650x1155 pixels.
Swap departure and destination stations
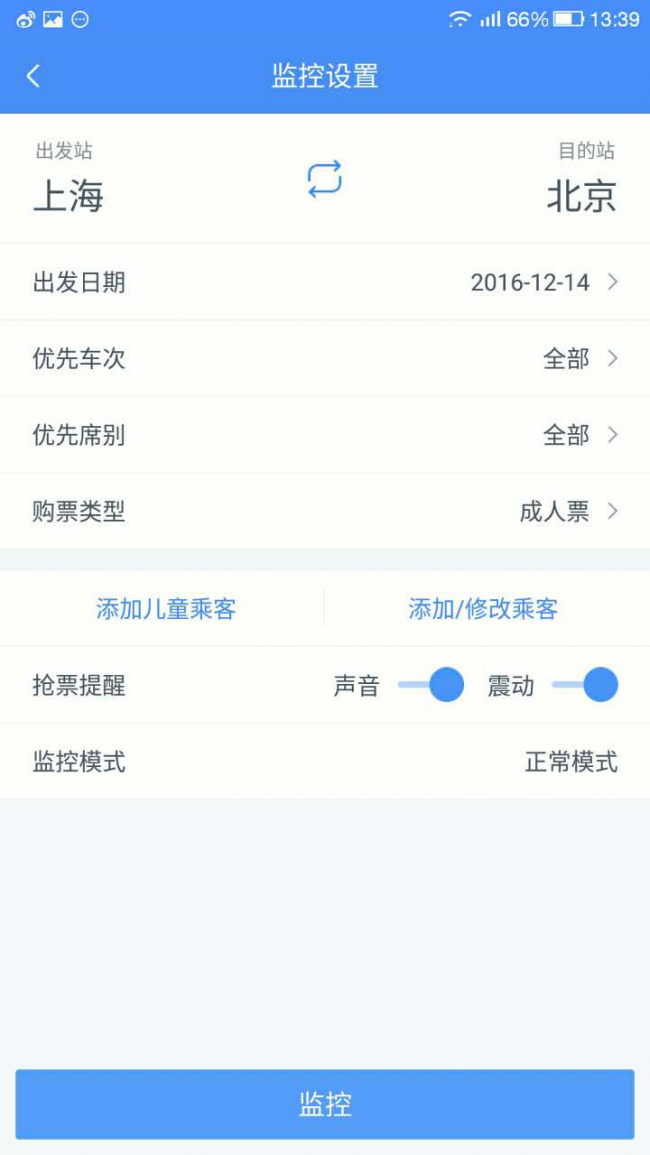tap(324, 179)
